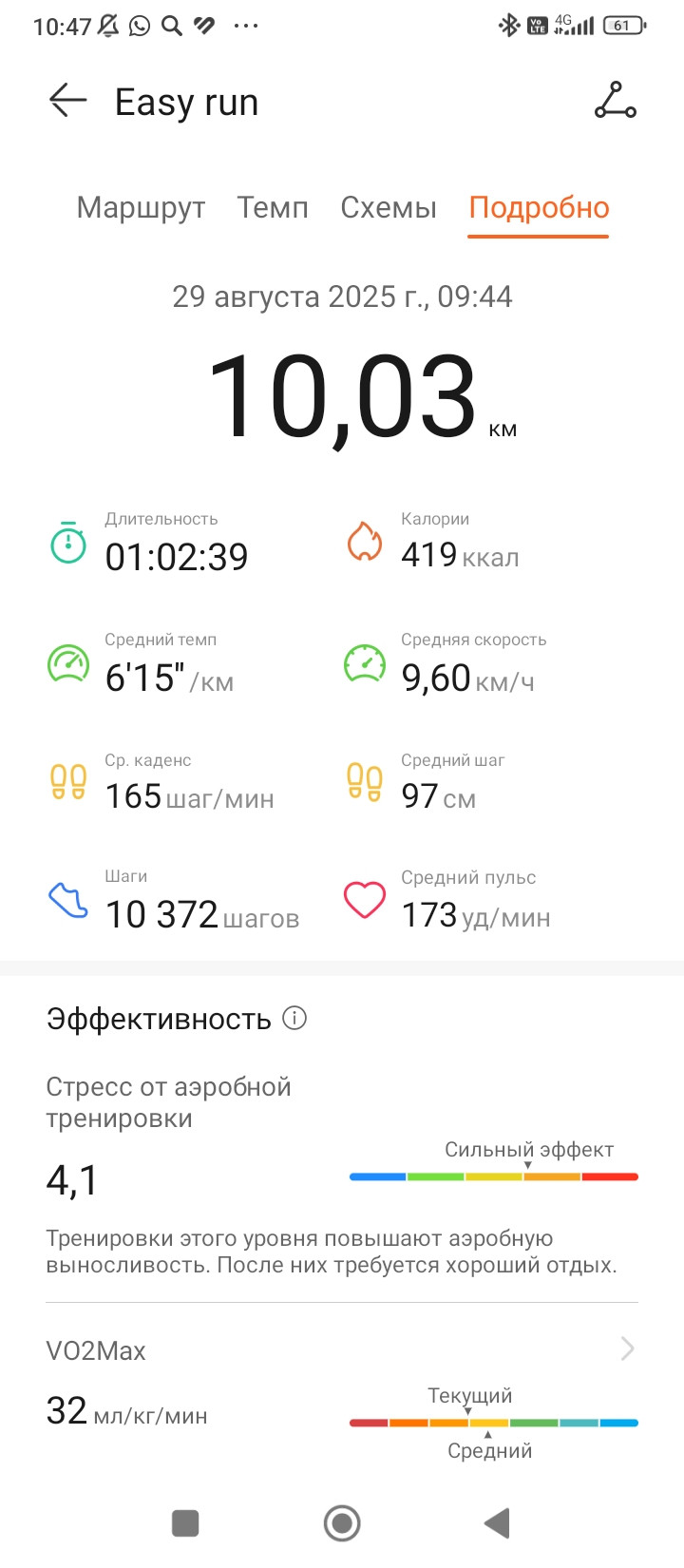
Task: Switch to the Маршрут tab
Action: [x=141, y=207]
